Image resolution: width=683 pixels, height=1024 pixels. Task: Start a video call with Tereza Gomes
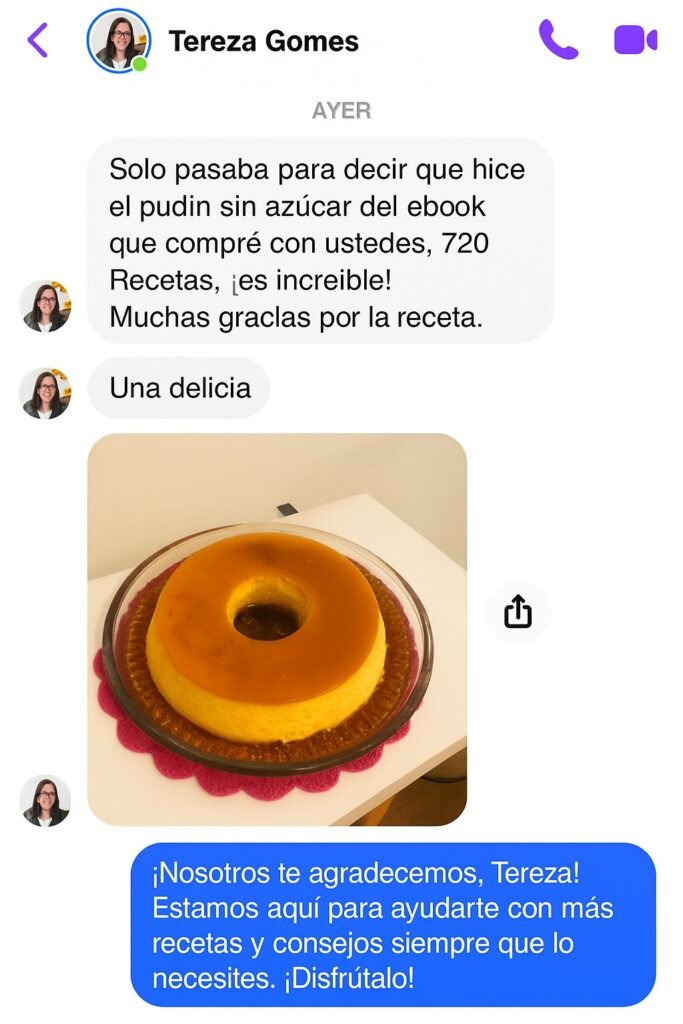coord(635,41)
